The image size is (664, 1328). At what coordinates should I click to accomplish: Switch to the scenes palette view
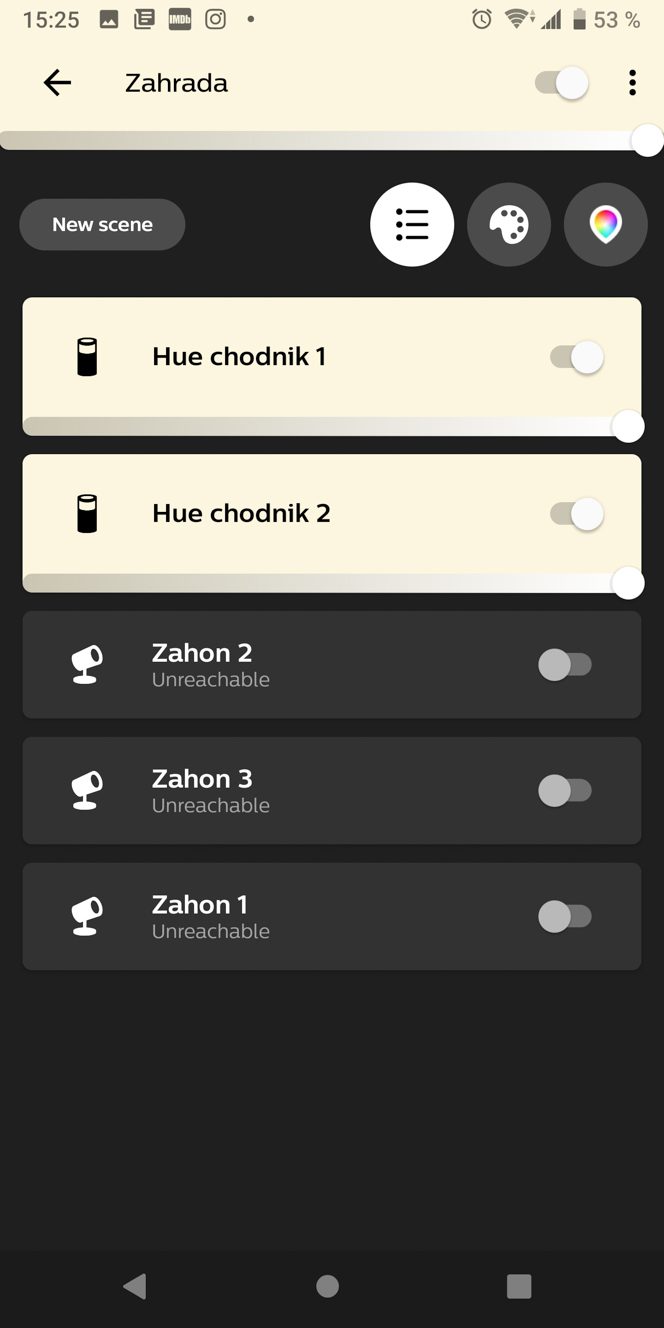pyautogui.click(x=509, y=224)
